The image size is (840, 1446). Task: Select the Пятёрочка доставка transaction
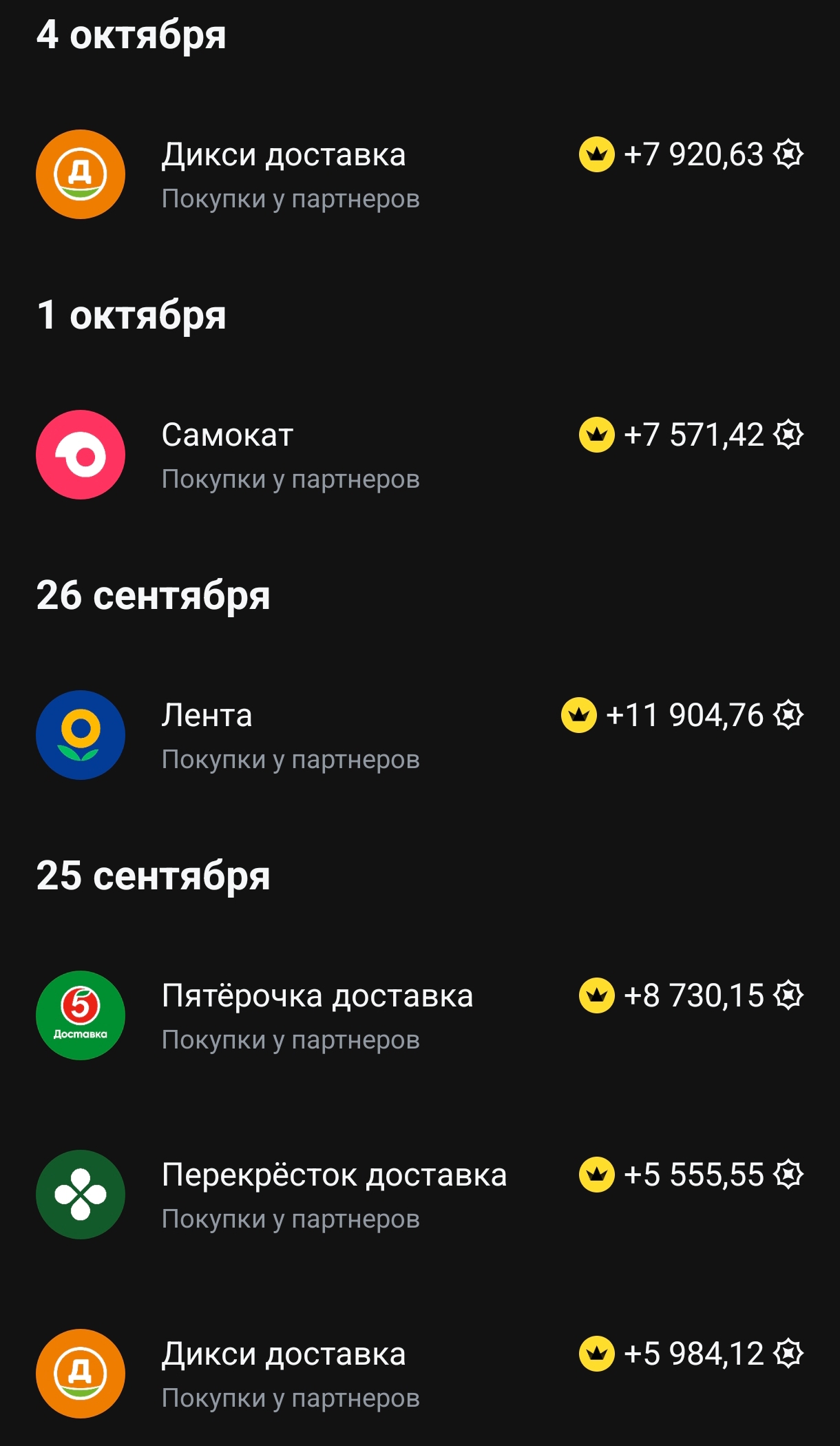point(420,1016)
